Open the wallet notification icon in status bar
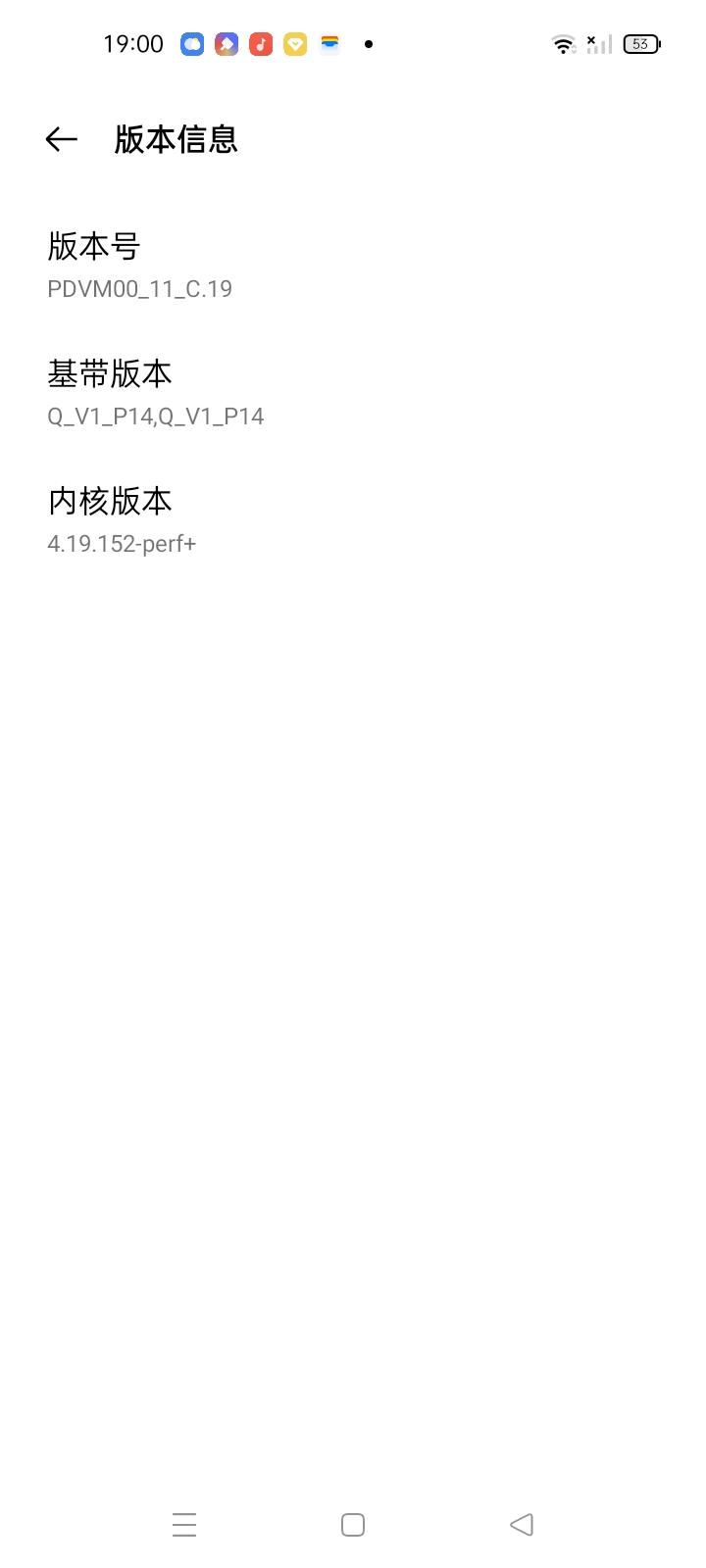Viewport: 706px width, 1568px height. (x=328, y=43)
